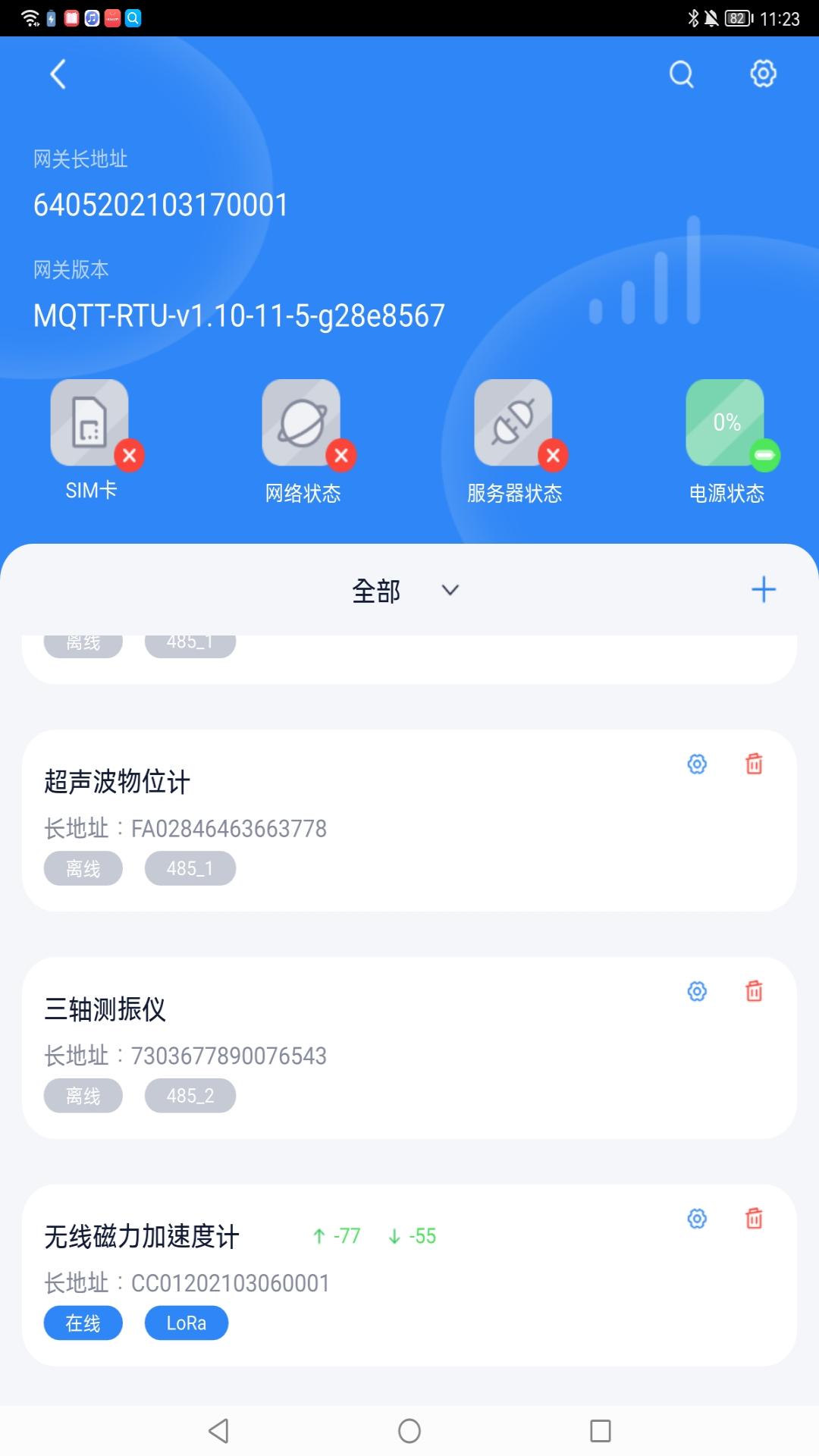
Task: Go back using the back arrow
Action: (58, 74)
